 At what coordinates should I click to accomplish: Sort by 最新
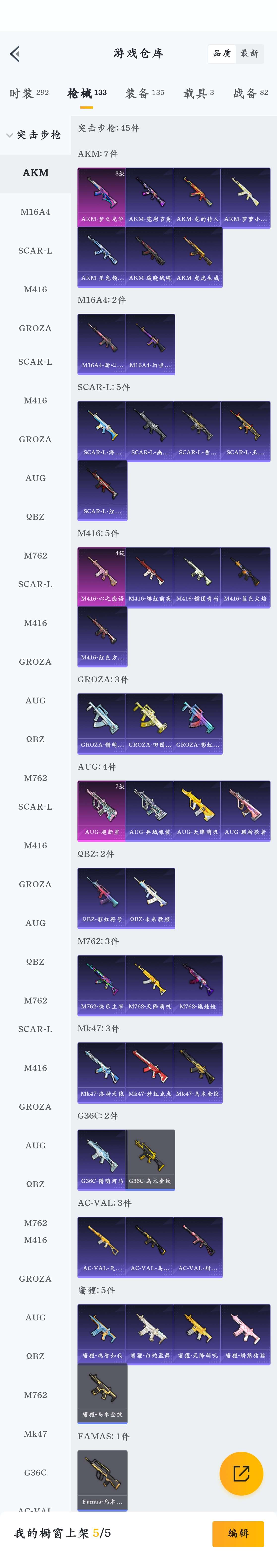(249, 53)
